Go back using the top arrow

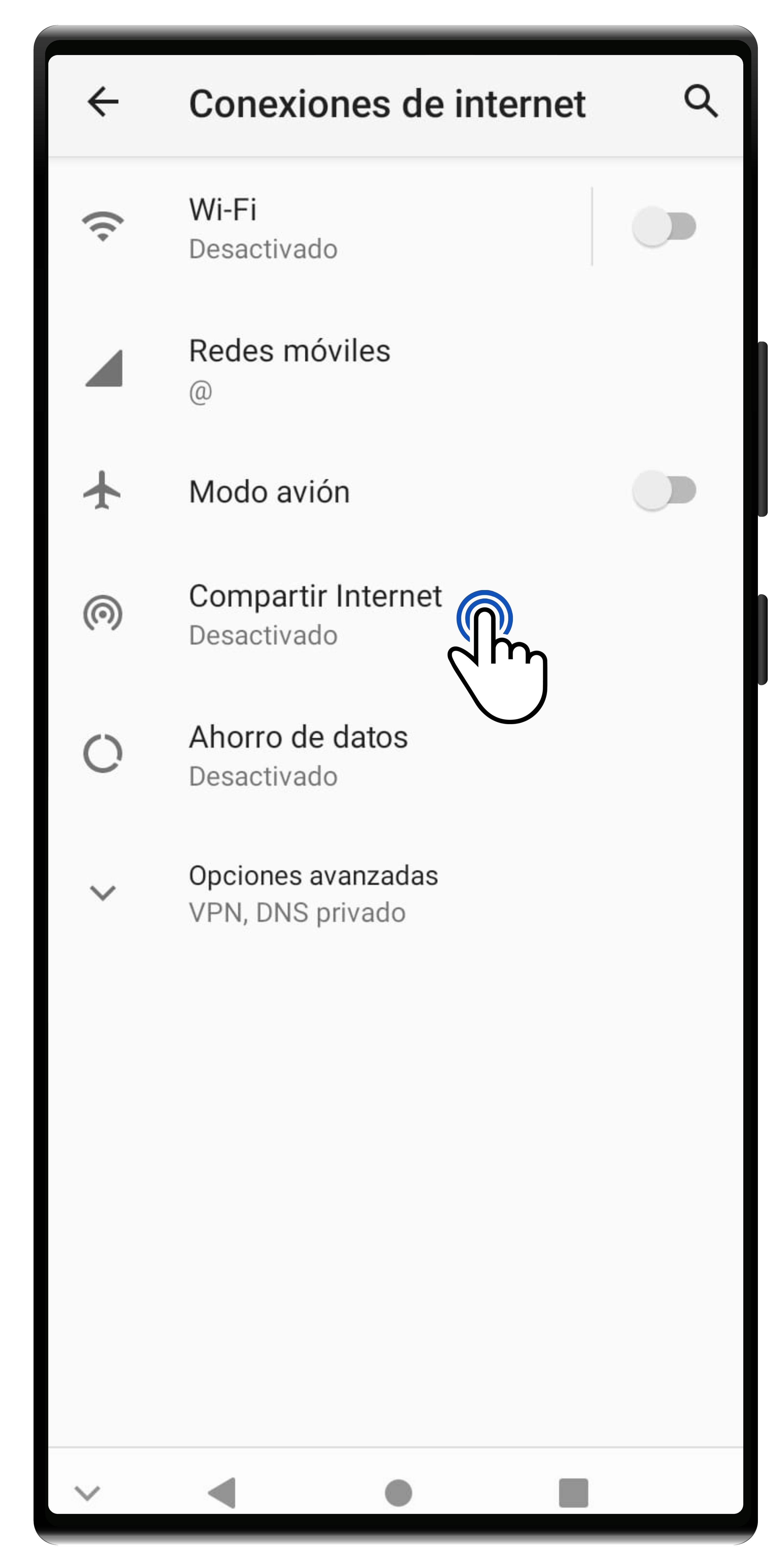tap(103, 102)
